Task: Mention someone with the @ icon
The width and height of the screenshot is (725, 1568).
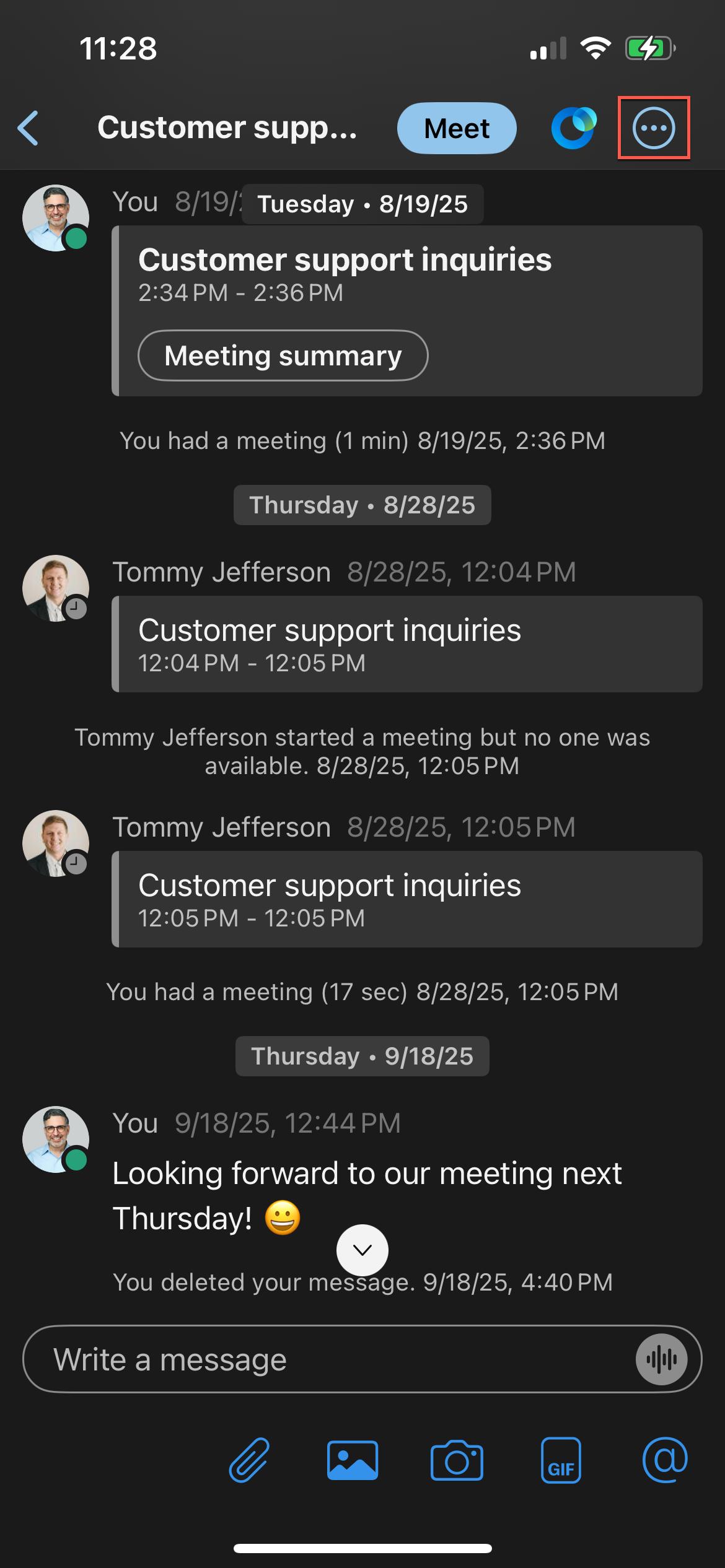Action: click(x=665, y=1460)
